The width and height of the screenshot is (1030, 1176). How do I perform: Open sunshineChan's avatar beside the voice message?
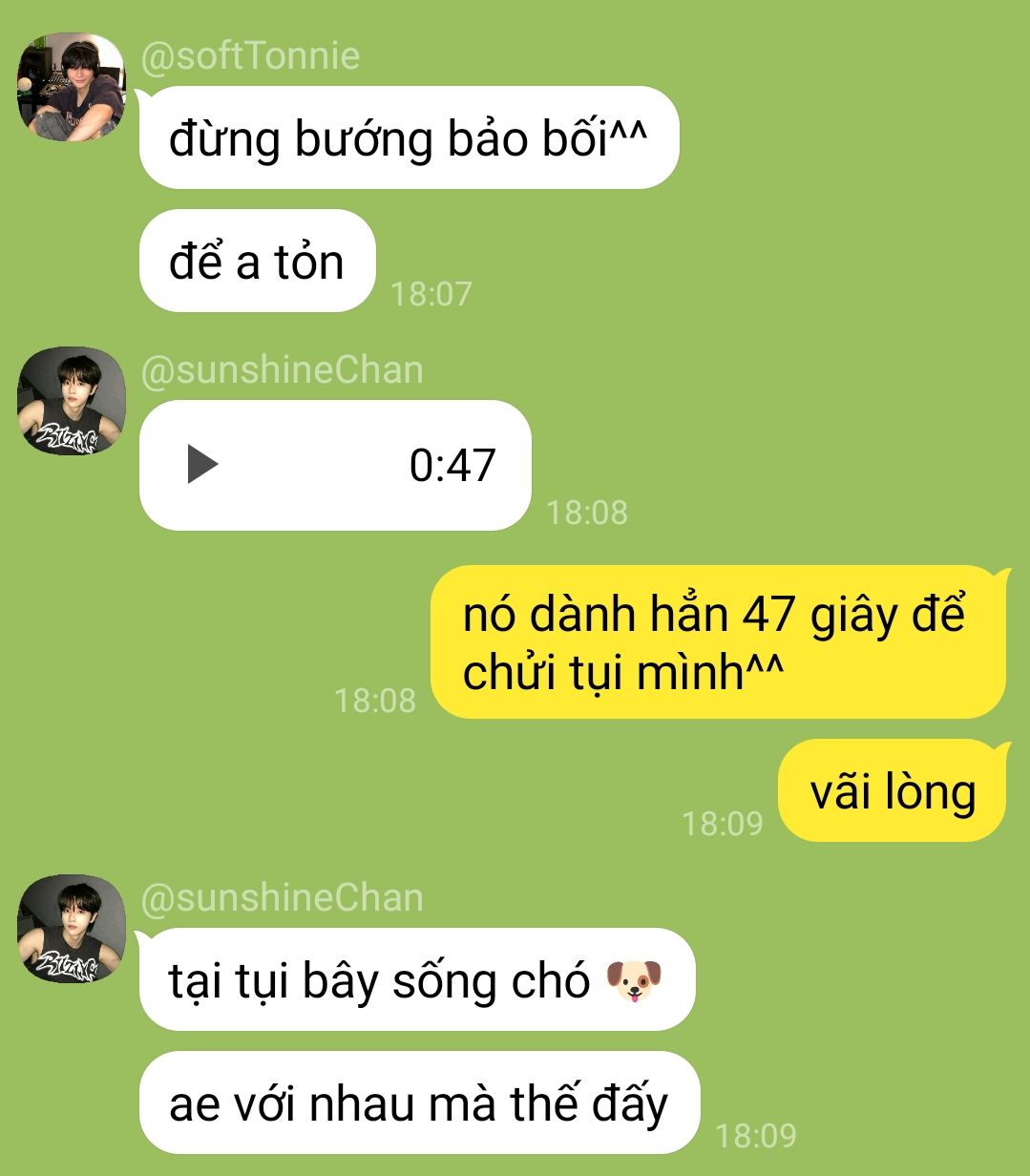click(x=72, y=401)
